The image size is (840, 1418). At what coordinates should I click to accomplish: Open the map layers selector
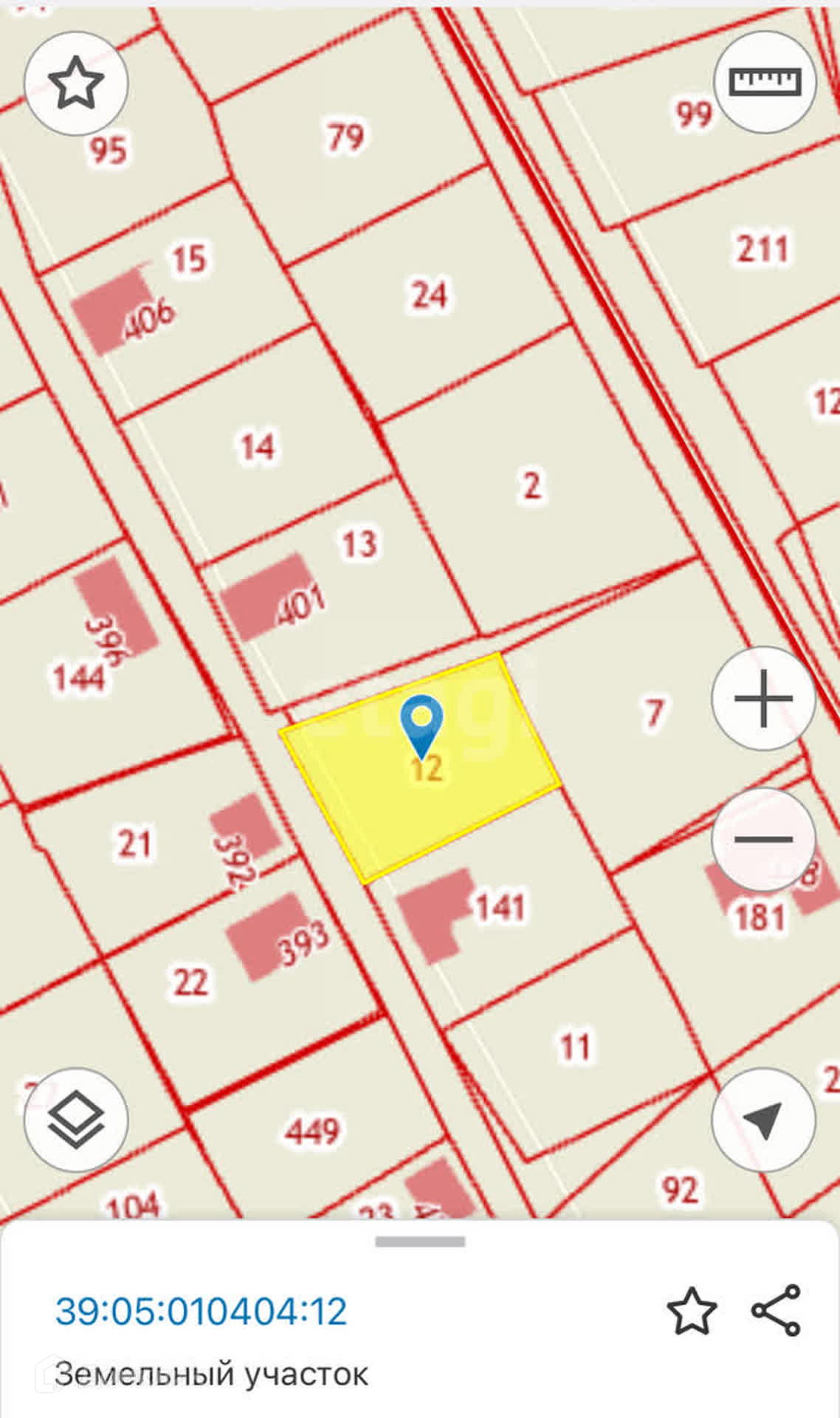[76, 1120]
